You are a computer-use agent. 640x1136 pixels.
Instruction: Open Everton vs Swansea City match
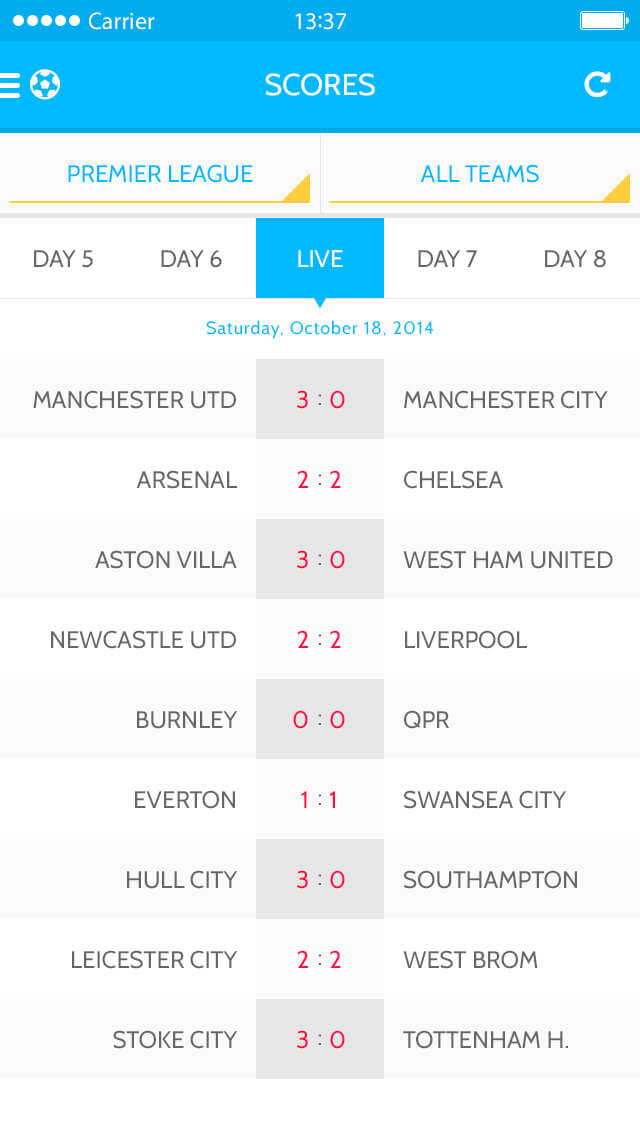point(320,799)
